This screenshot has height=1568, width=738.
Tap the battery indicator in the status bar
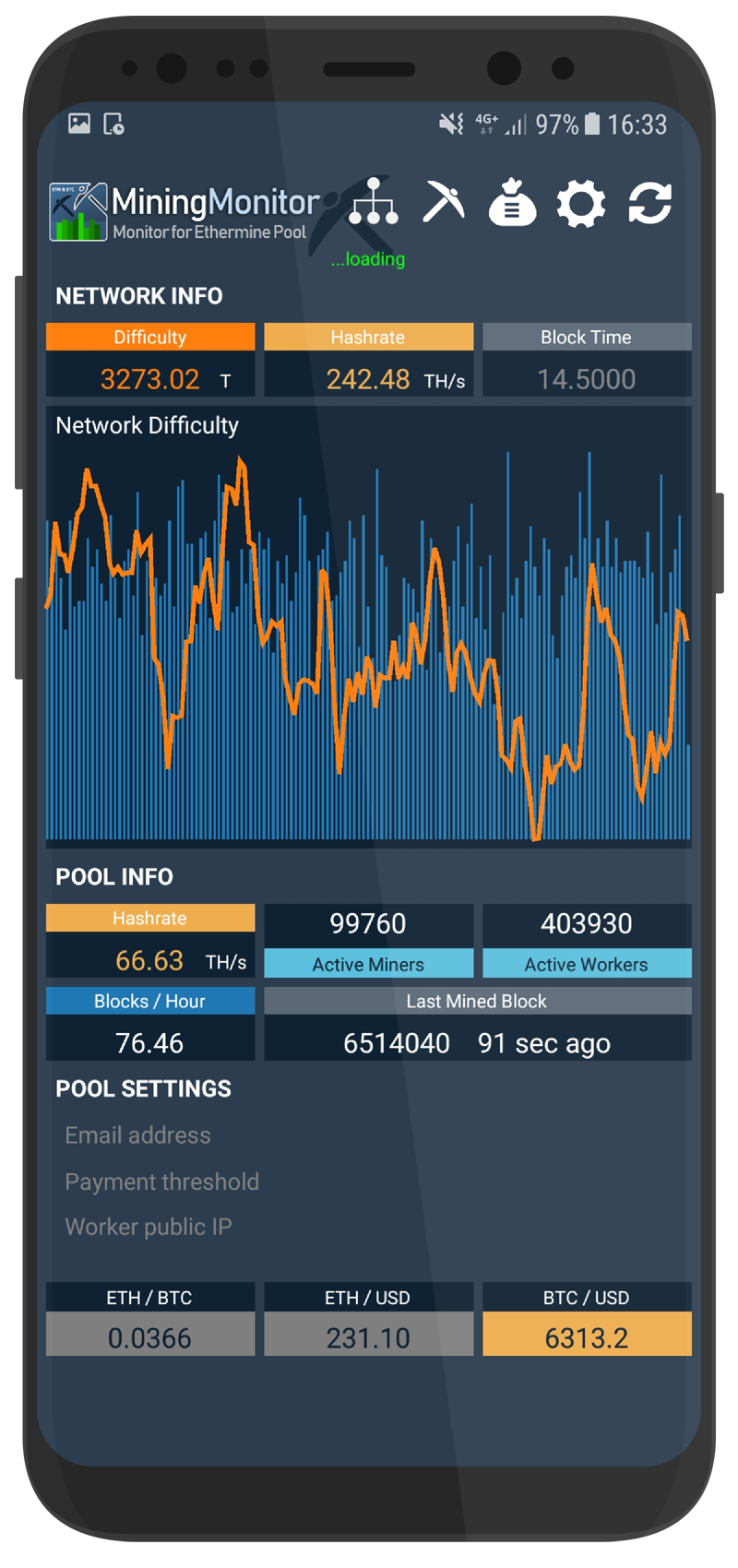point(595,123)
